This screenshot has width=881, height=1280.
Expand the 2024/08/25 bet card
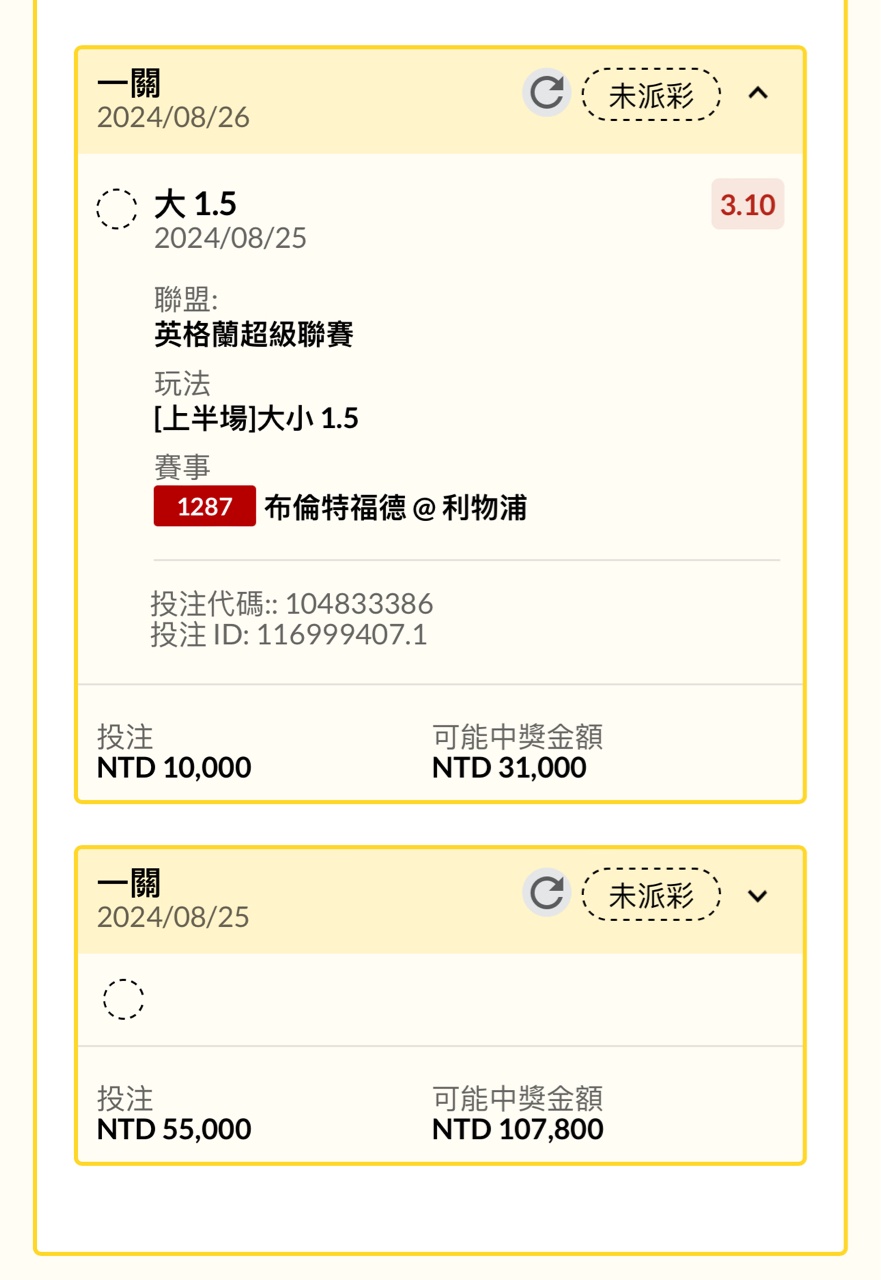click(x=758, y=895)
